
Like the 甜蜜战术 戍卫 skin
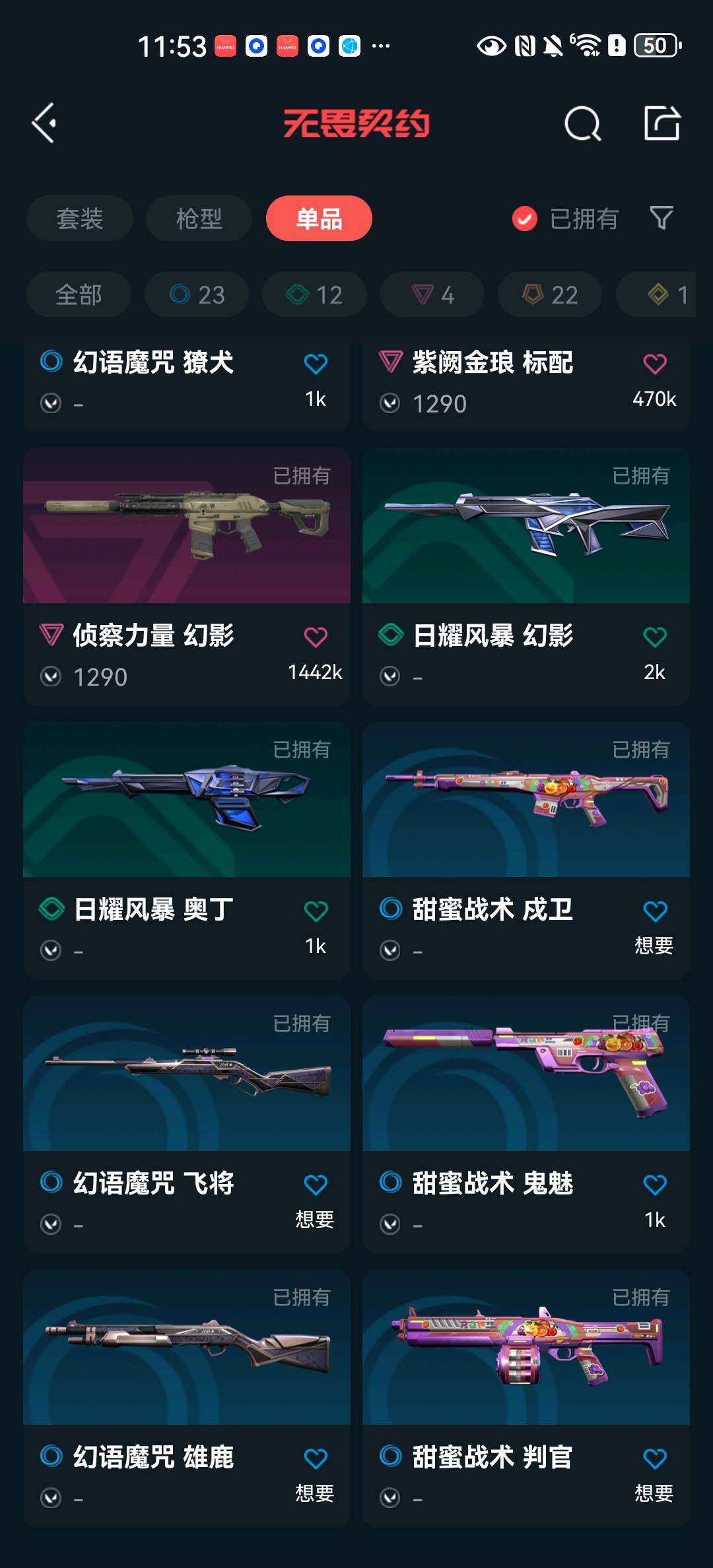[654, 911]
